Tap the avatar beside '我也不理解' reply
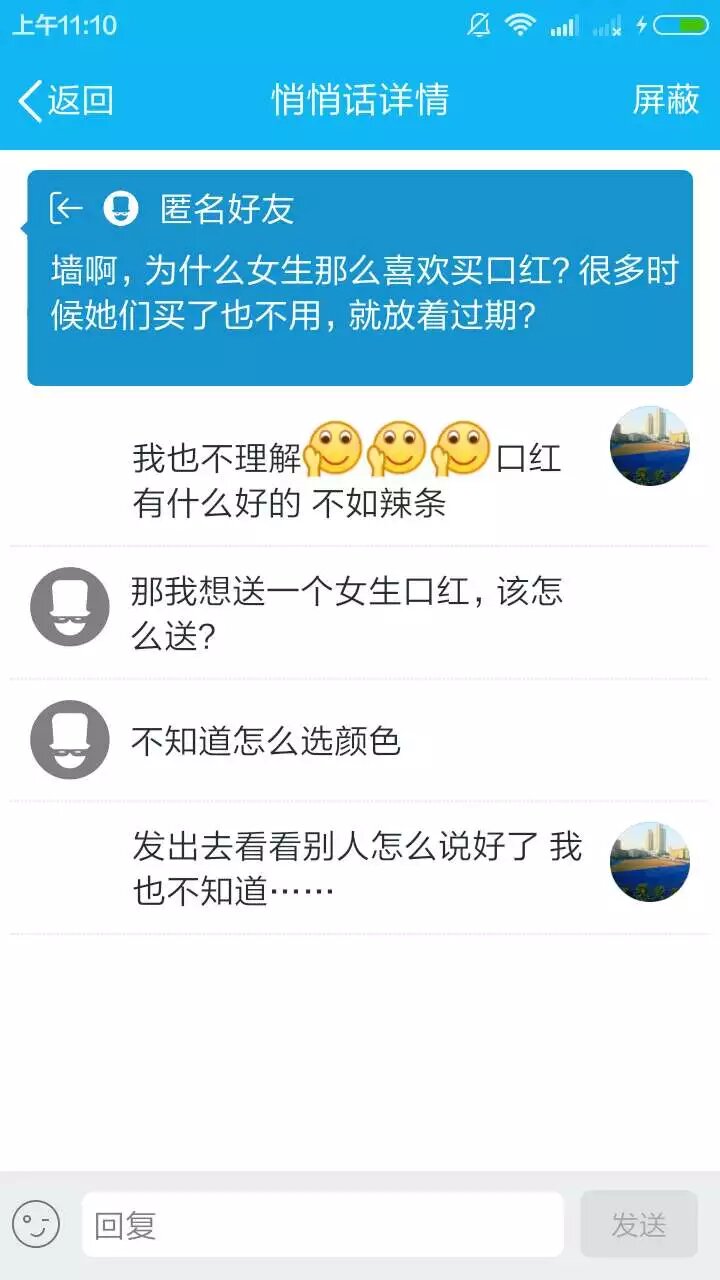This screenshot has height=1280, width=720. pos(650,446)
